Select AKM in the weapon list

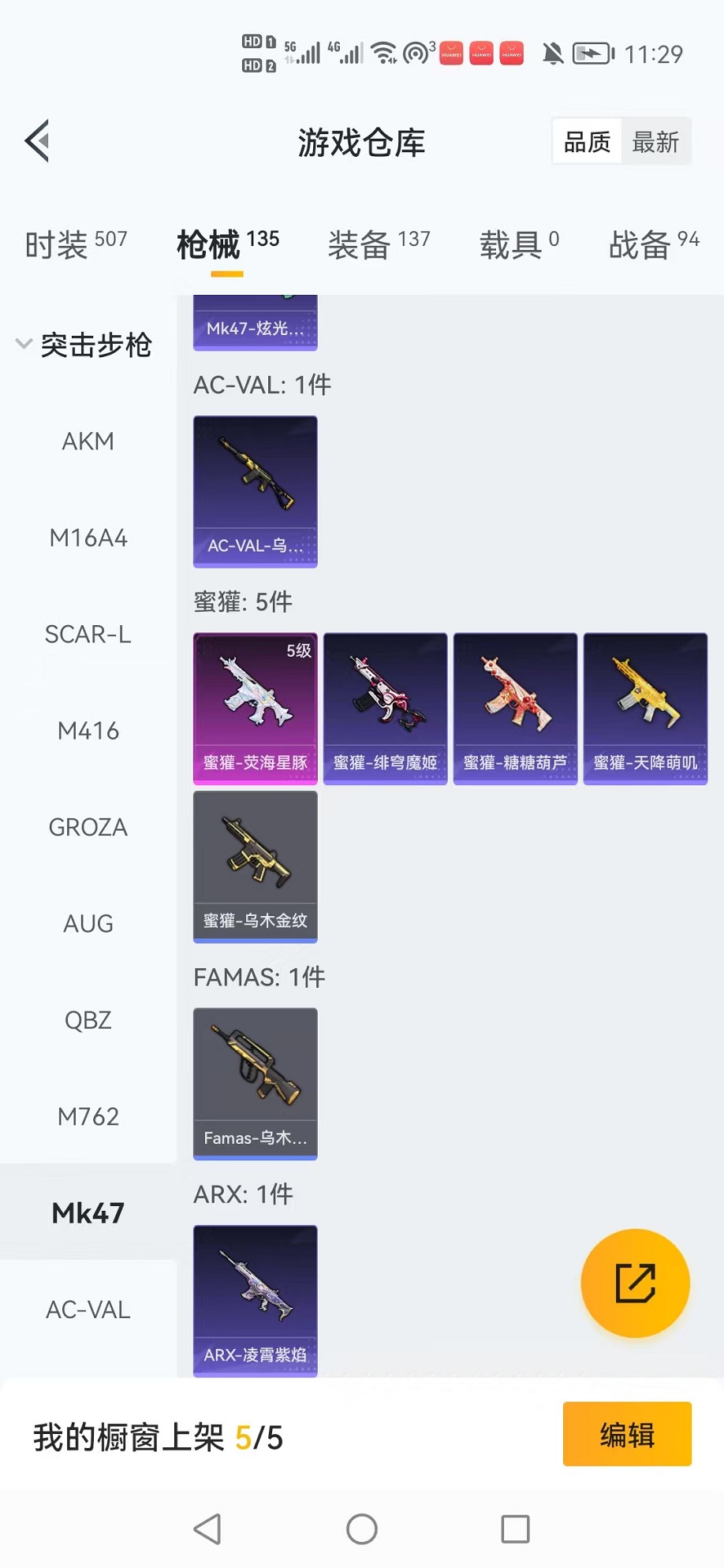88,441
